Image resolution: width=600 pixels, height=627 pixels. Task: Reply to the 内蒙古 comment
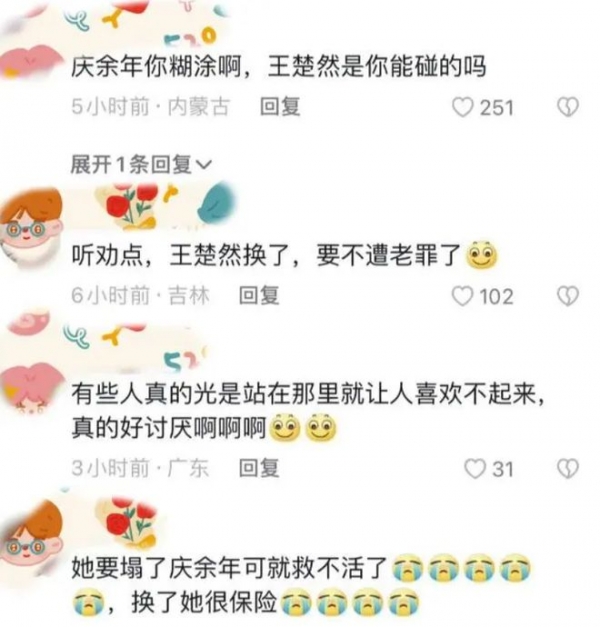(280, 106)
